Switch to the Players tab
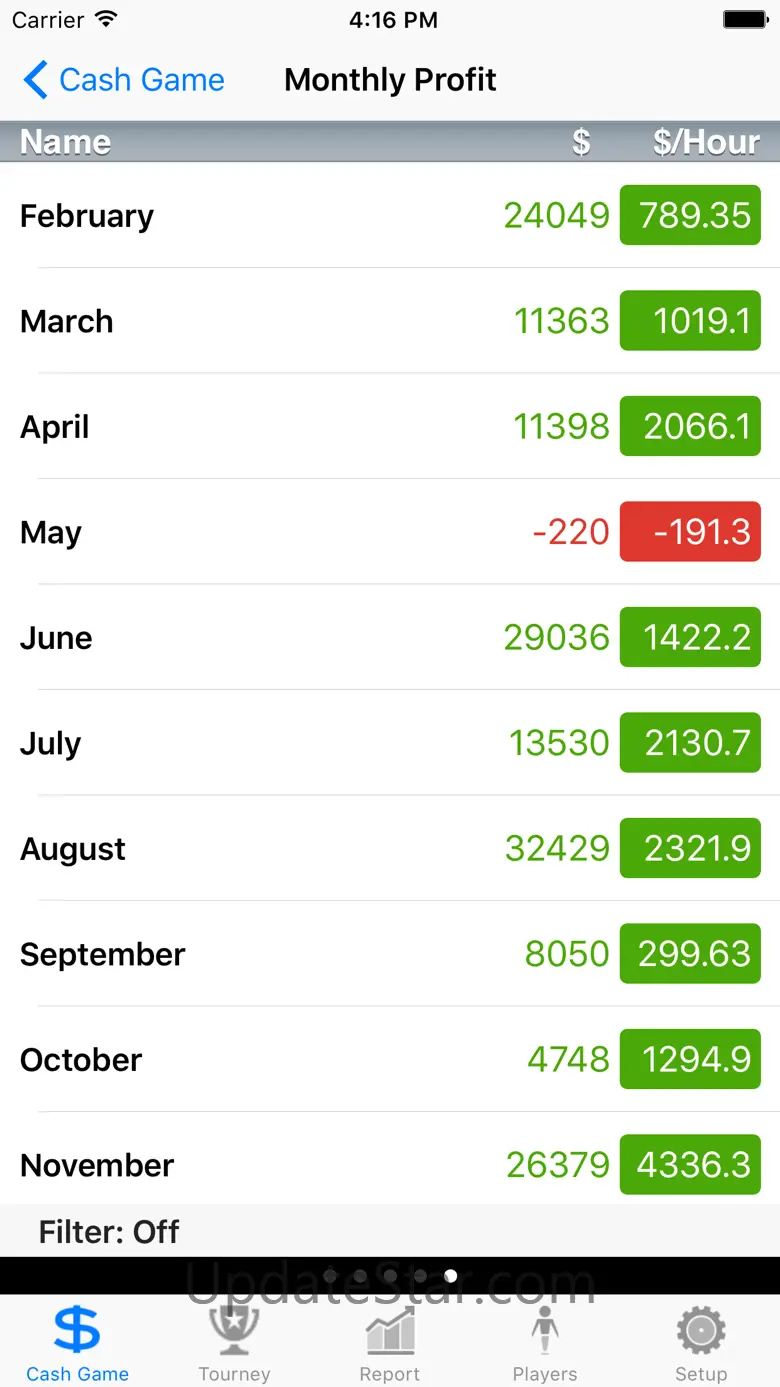 point(545,1343)
